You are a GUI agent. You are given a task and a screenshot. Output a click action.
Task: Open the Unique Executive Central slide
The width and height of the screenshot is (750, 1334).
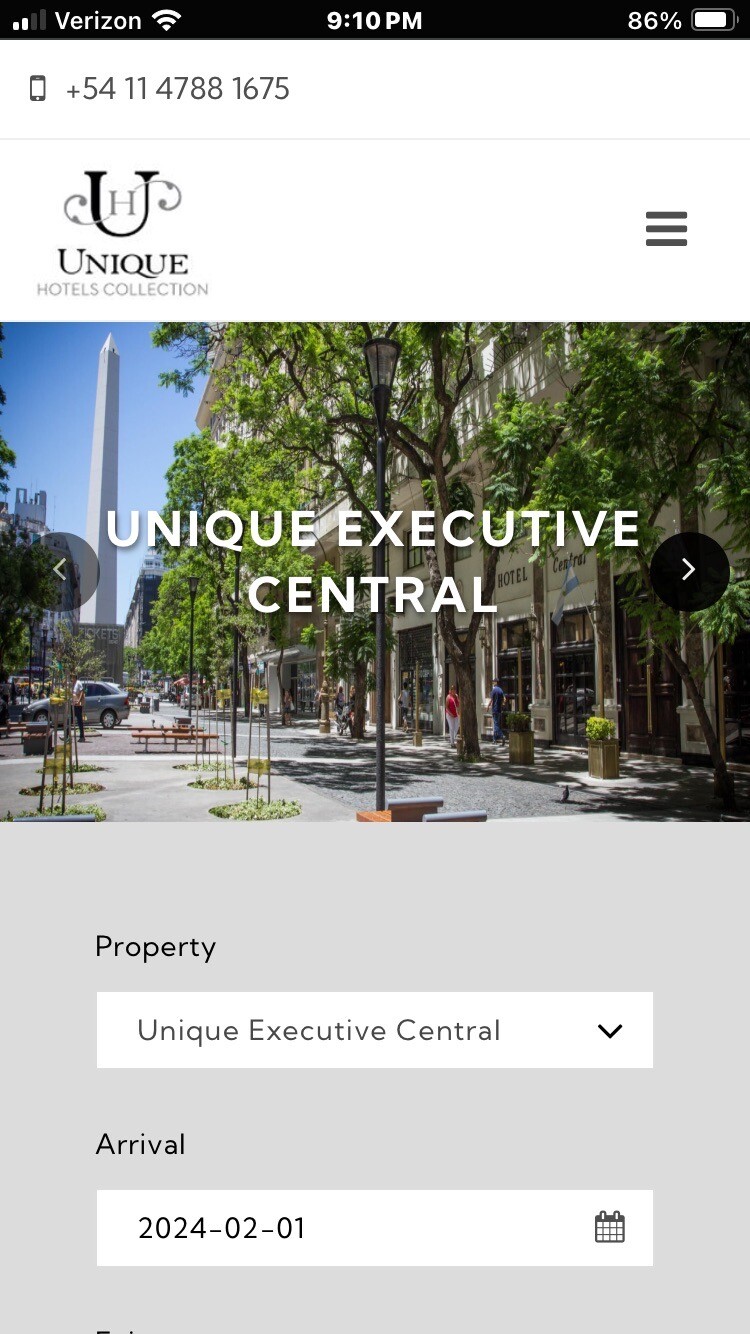click(373, 561)
